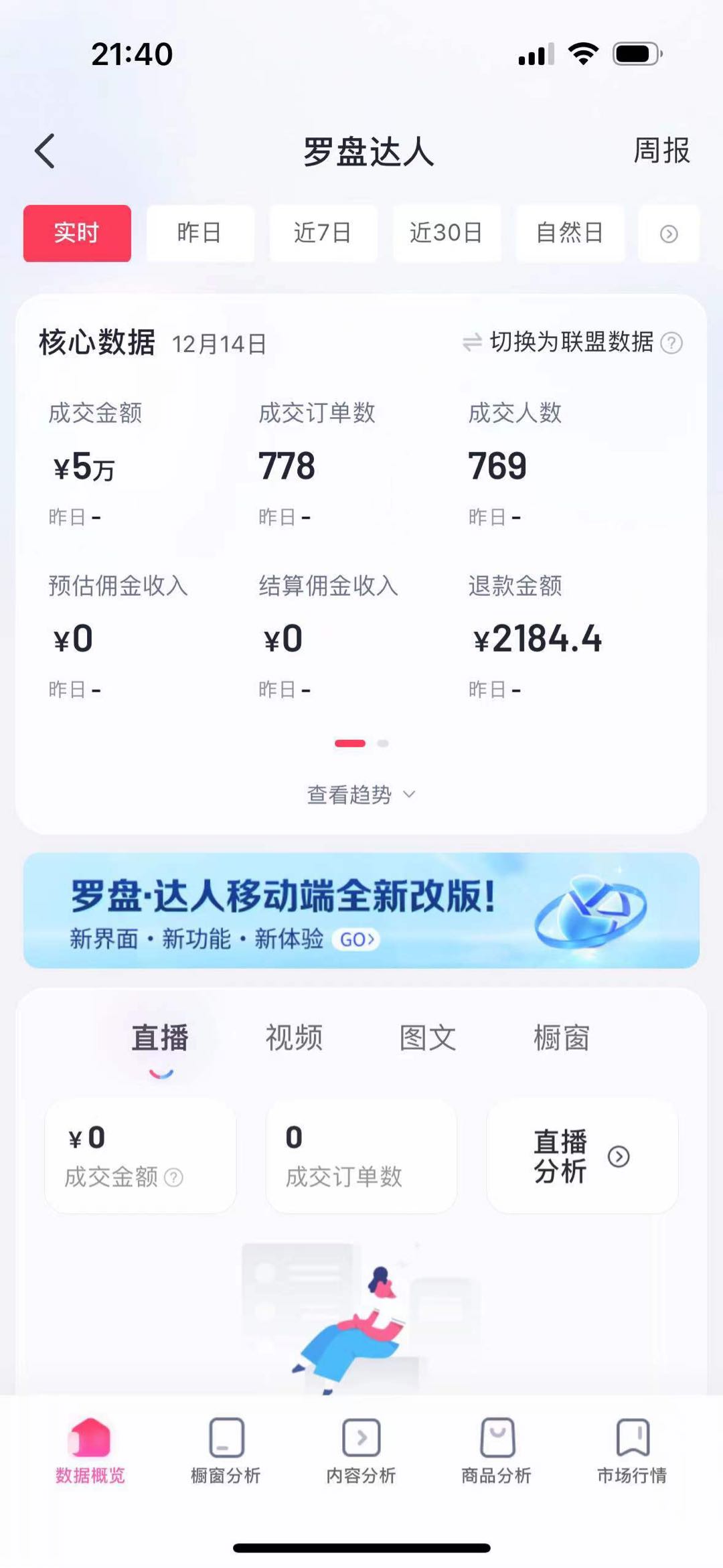Go to 橱窗分析 bottom tab

226,1450
